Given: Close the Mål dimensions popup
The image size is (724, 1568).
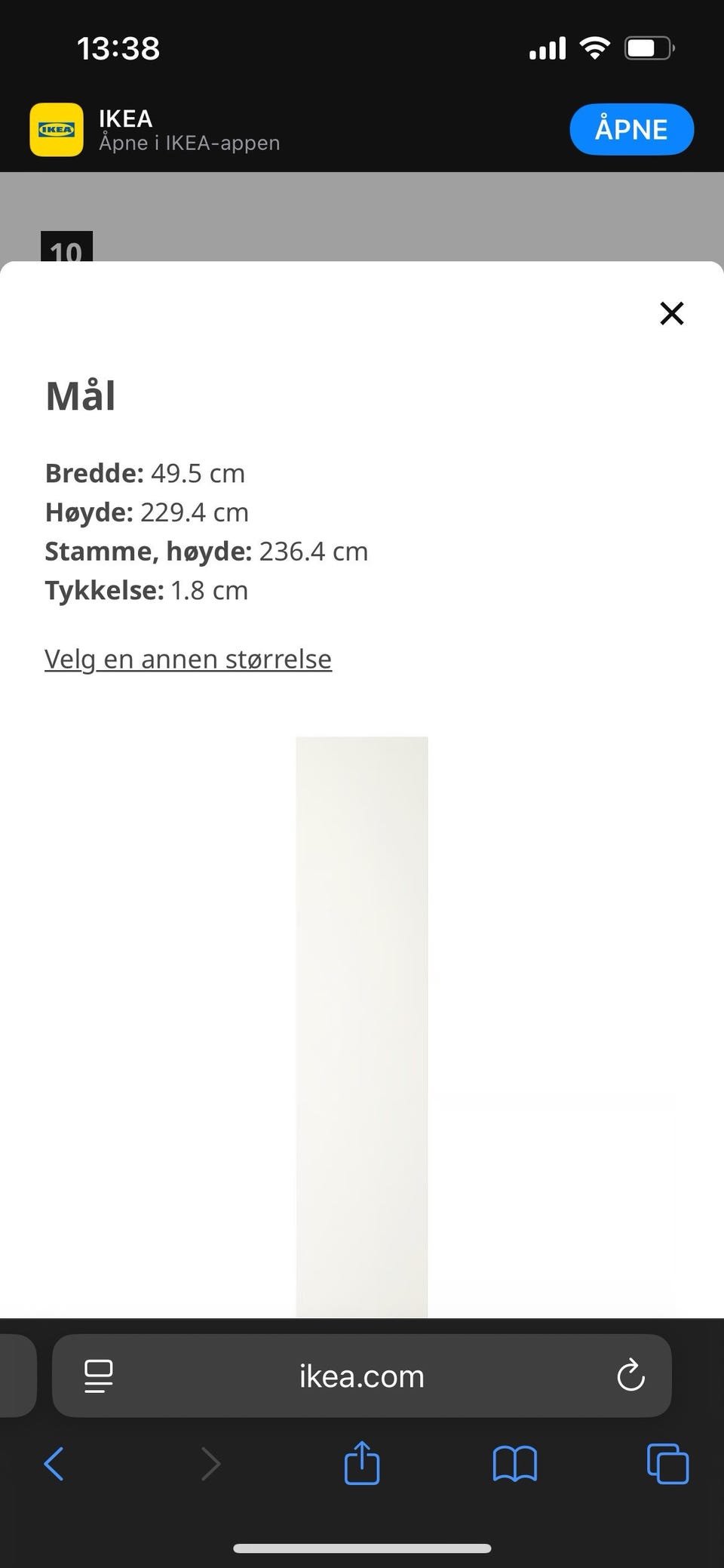Looking at the screenshot, I should (671, 313).
